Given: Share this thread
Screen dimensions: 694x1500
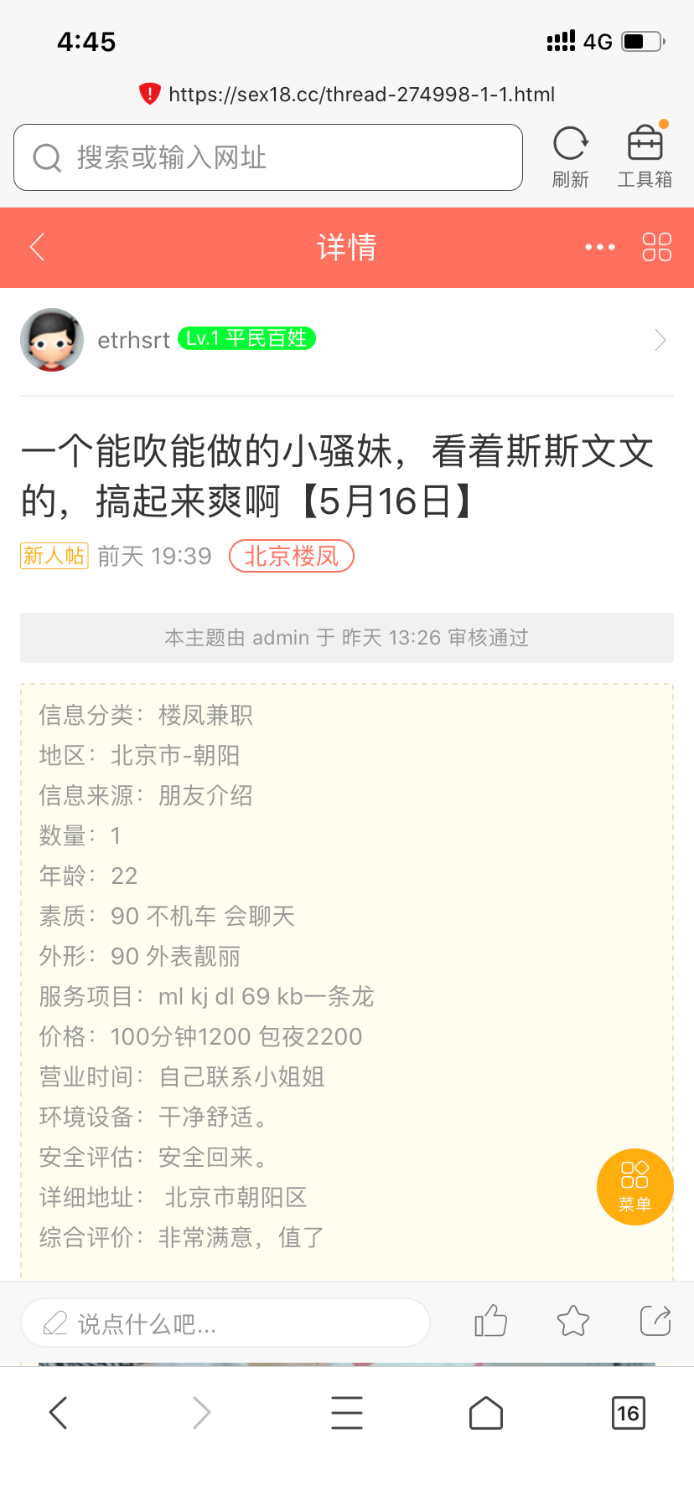Looking at the screenshot, I should pyautogui.click(x=655, y=1322).
